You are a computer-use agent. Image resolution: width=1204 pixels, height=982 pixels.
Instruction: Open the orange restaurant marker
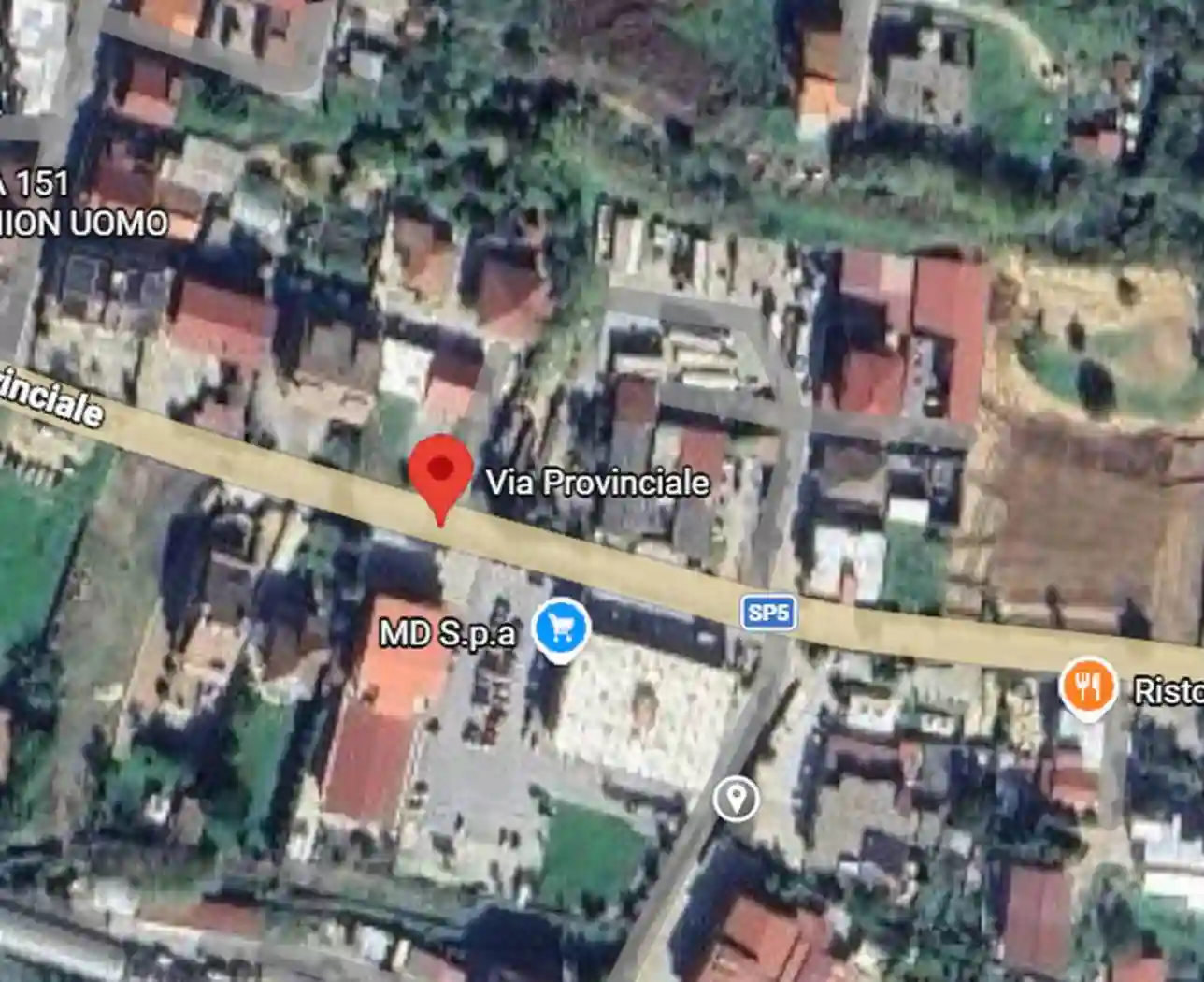click(x=1087, y=688)
